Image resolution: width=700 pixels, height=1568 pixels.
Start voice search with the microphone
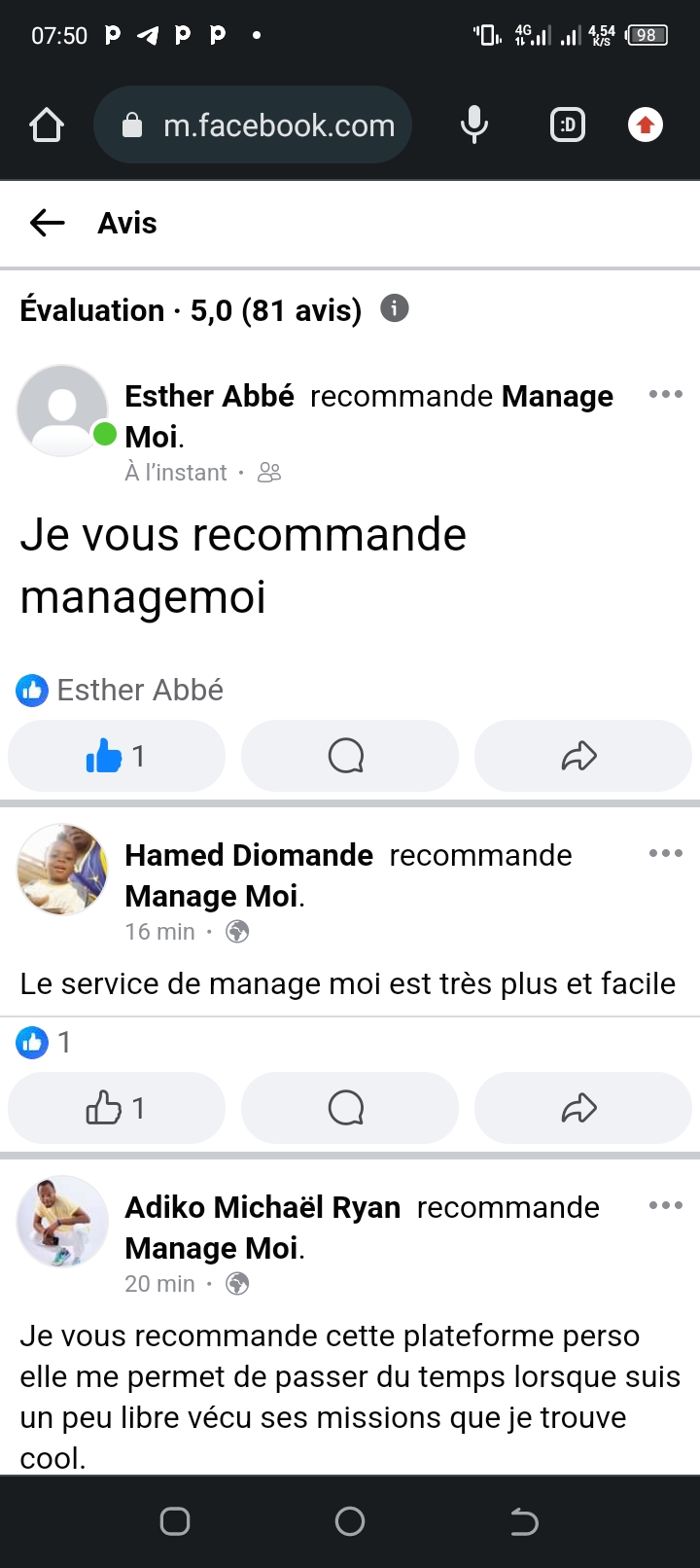(x=474, y=125)
